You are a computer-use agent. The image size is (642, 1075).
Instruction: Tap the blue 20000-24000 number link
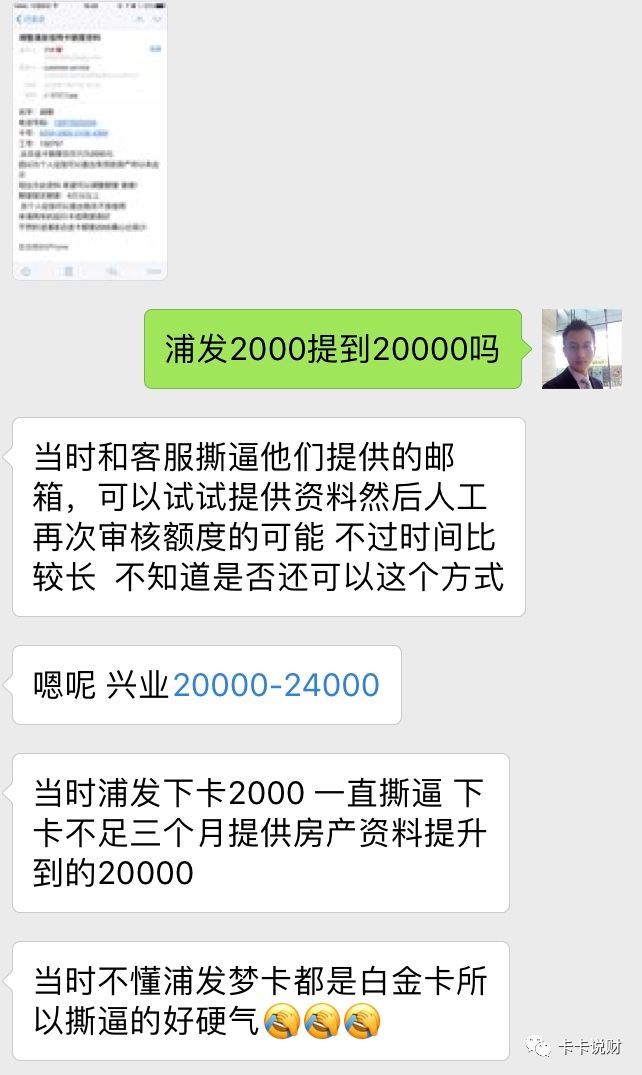coord(276,685)
